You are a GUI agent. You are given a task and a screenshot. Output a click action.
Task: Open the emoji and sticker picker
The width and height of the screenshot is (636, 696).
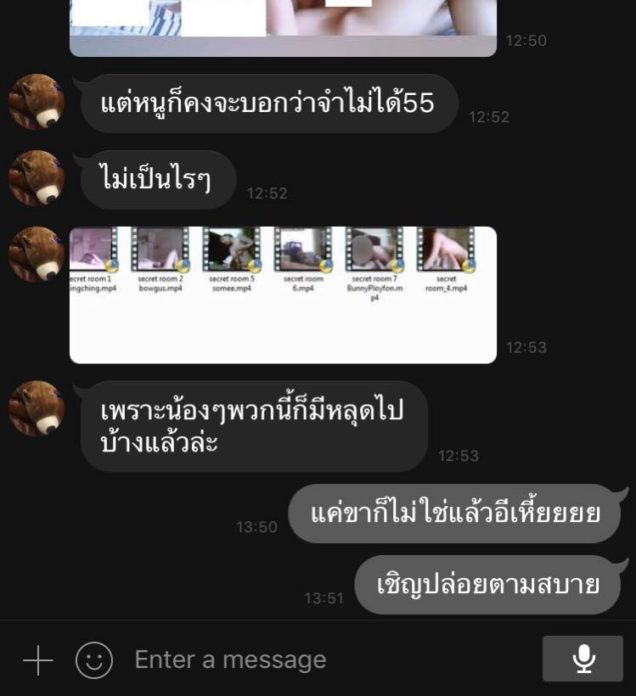tap(93, 660)
